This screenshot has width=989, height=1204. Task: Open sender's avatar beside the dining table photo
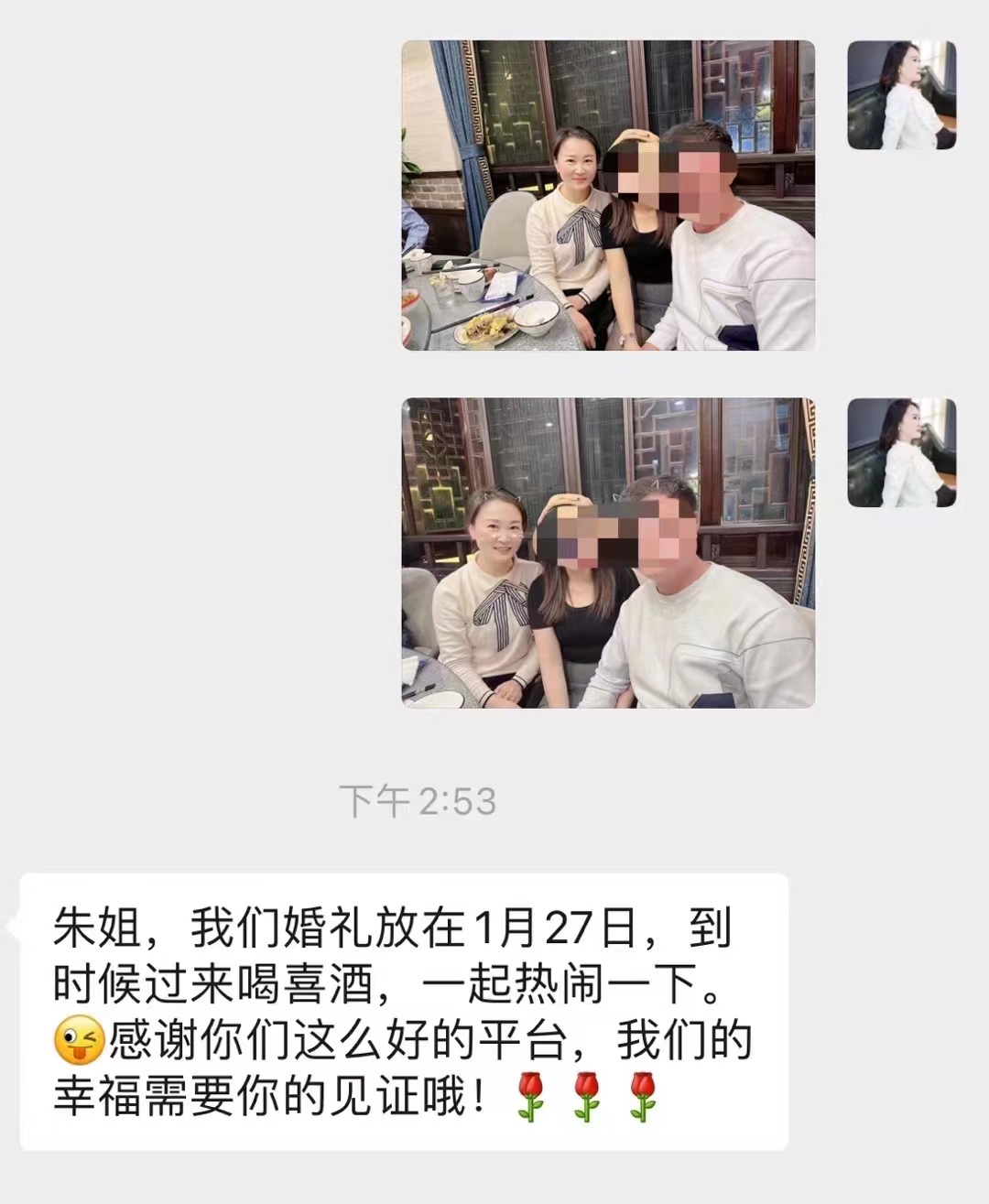point(901,95)
